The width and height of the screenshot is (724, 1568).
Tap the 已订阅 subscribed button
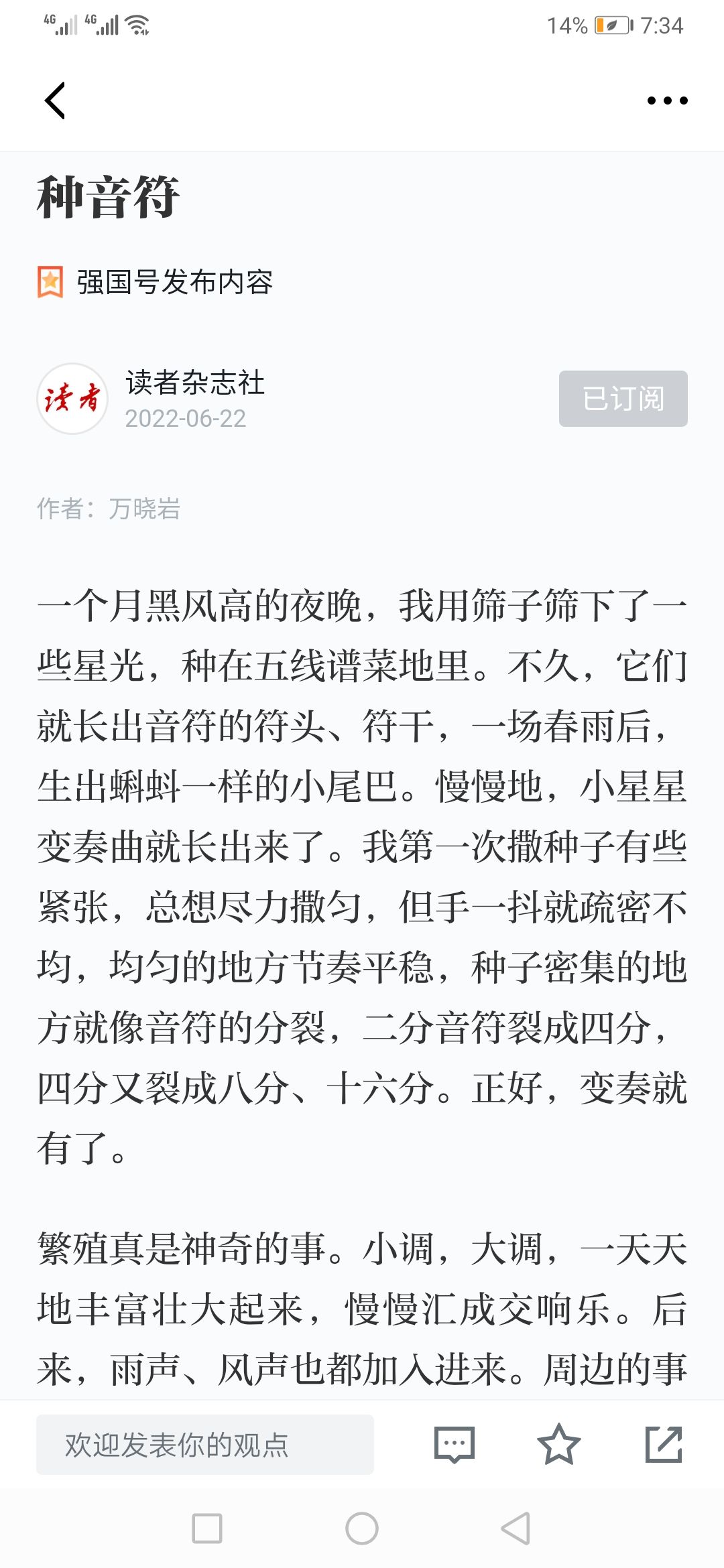(x=623, y=399)
